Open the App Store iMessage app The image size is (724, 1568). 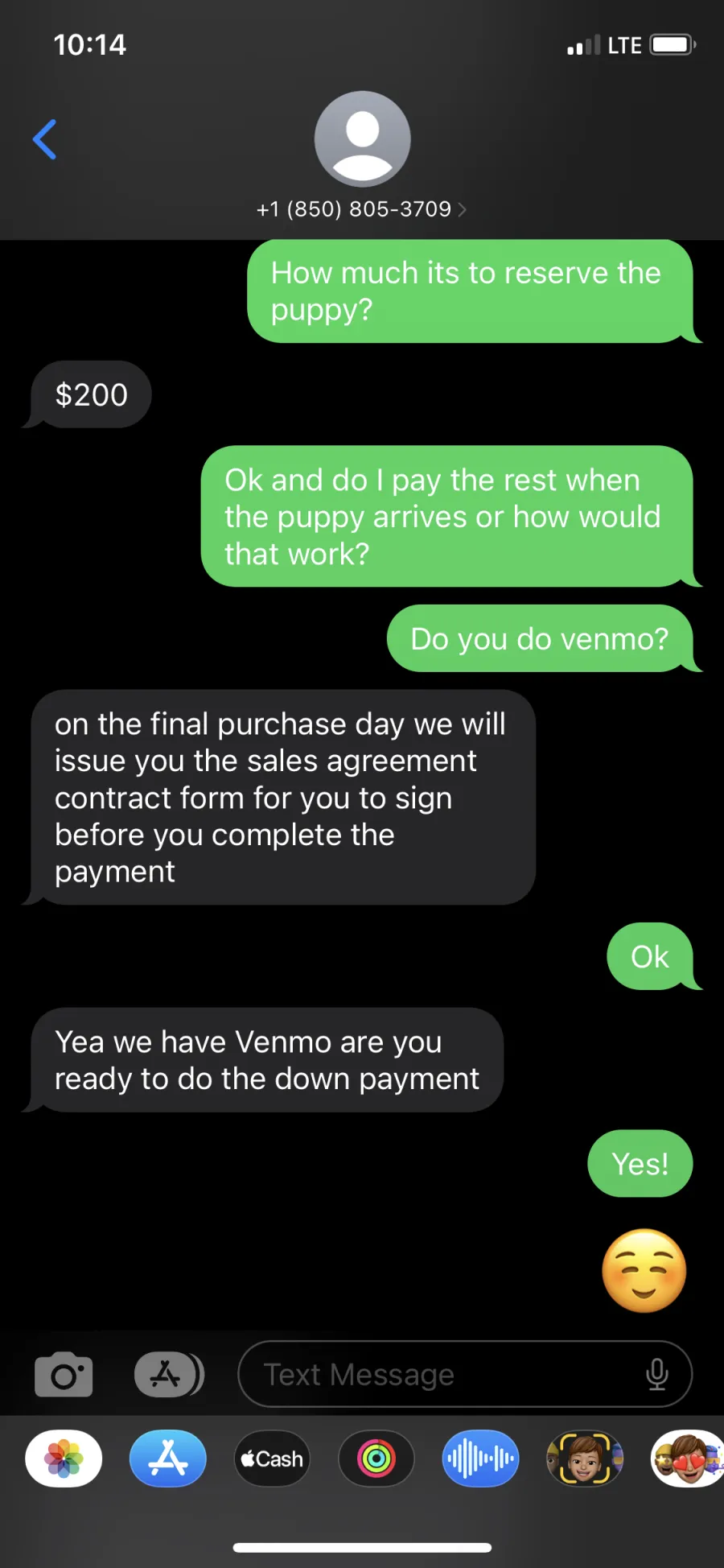(x=167, y=1459)
